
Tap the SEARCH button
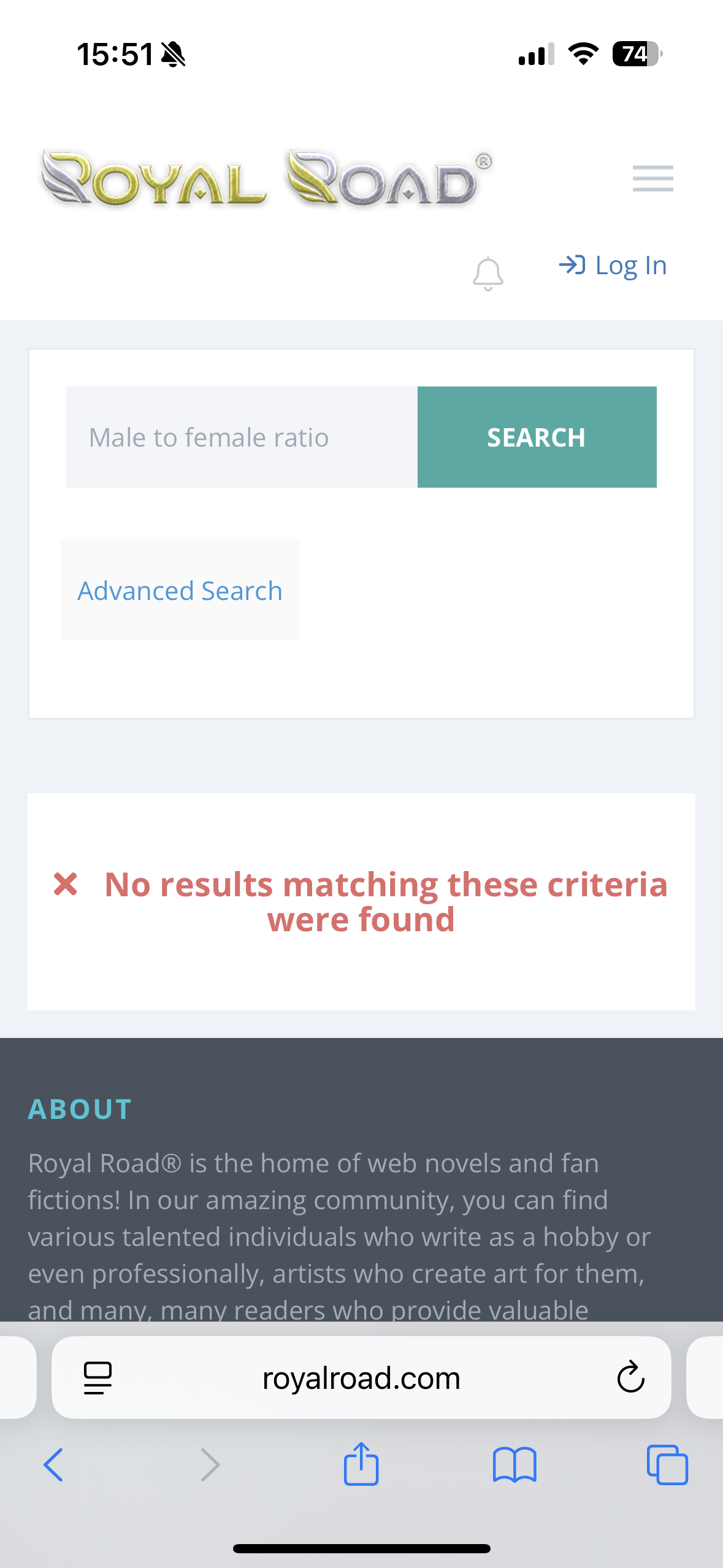(x=537, y=437)
